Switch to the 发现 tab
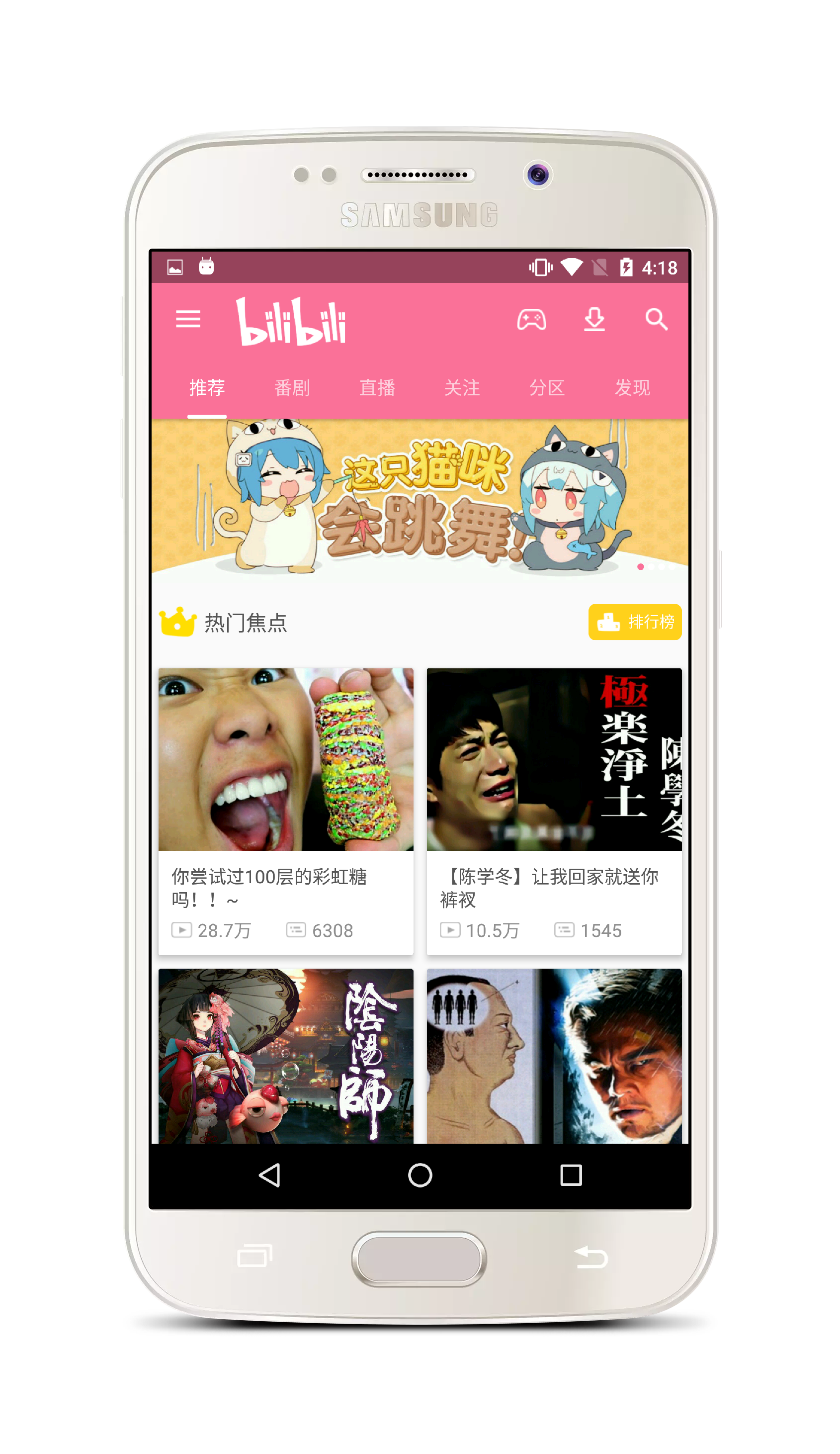The height and width of the screenshot is (1454, 840). tap(632, 388)
